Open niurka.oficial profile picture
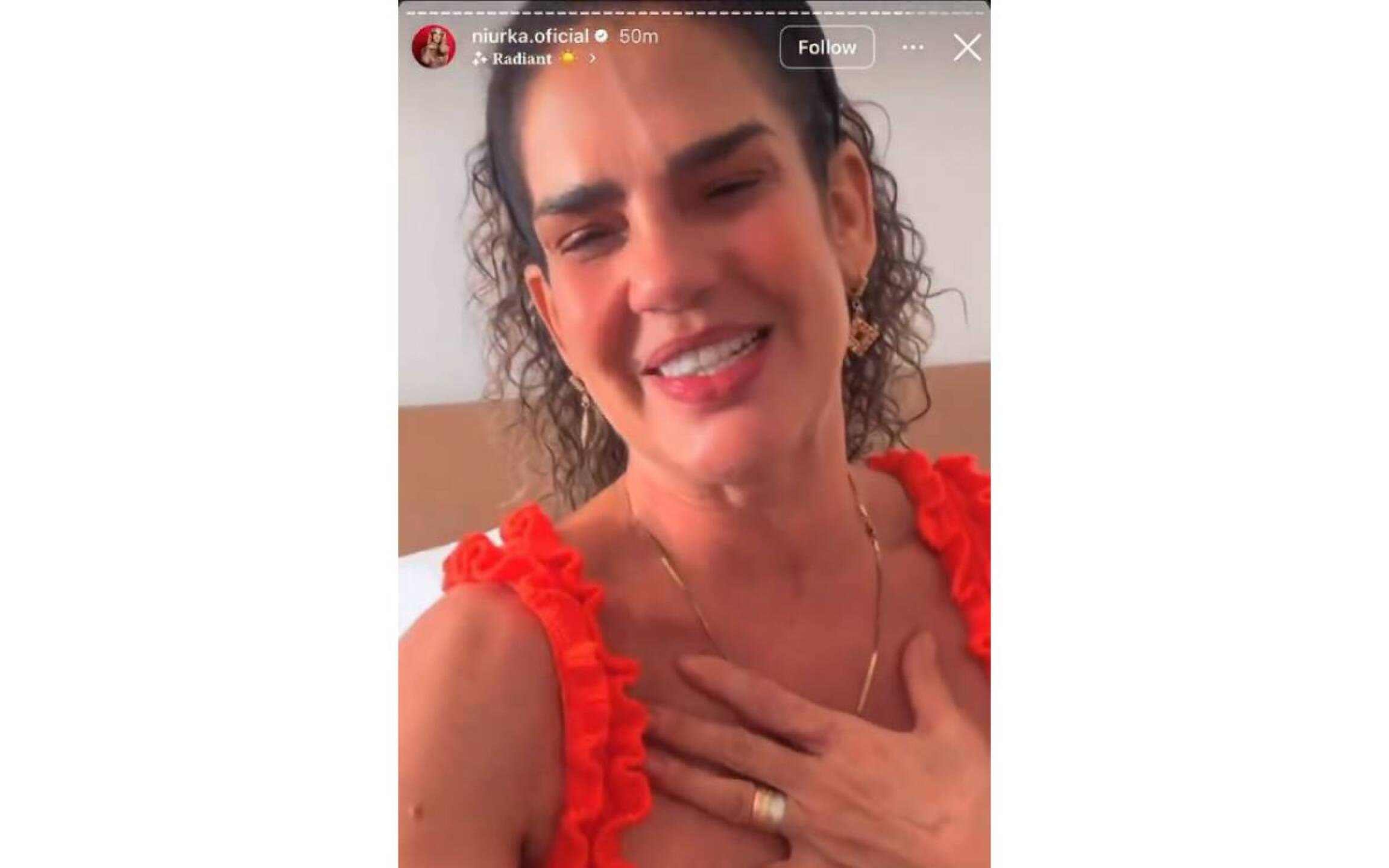This screenshot has width=1389, height=868. pos(433,46)
